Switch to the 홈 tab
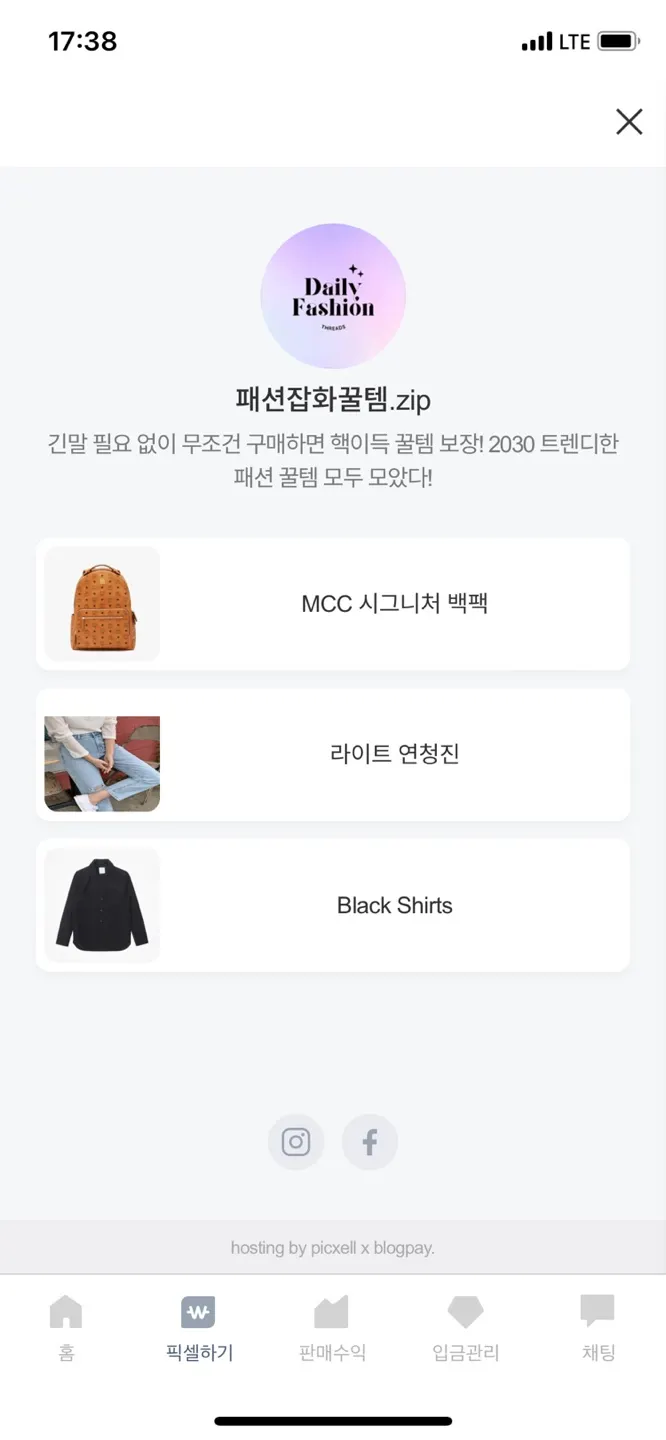Image resolution: width=666 pixels, height=1440 pixels. coord(66,1328)
